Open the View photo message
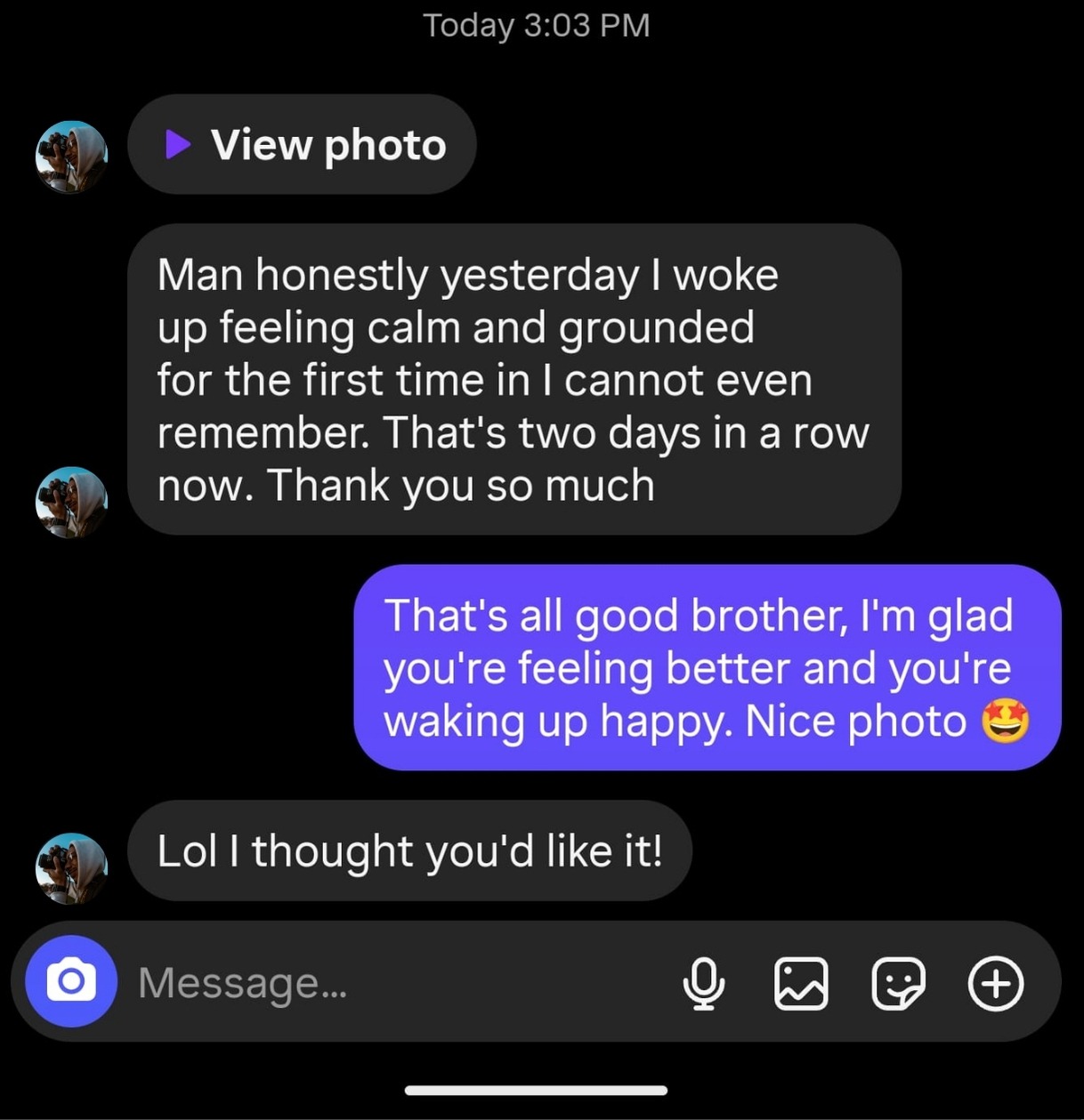The width and height of the screenshot is (1084, 1120). 303,145
